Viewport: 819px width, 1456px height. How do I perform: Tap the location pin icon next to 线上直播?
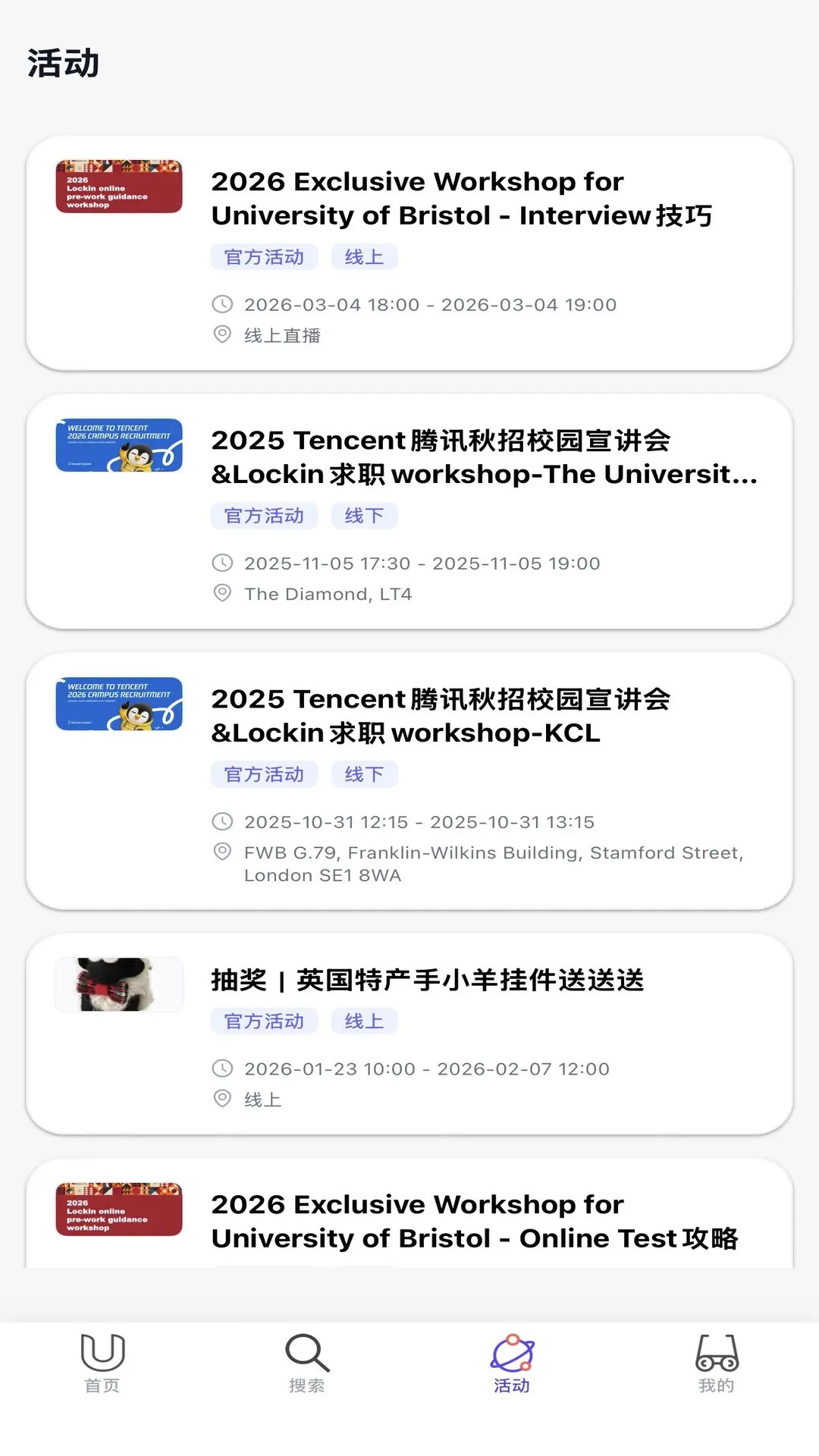(222, 334)
